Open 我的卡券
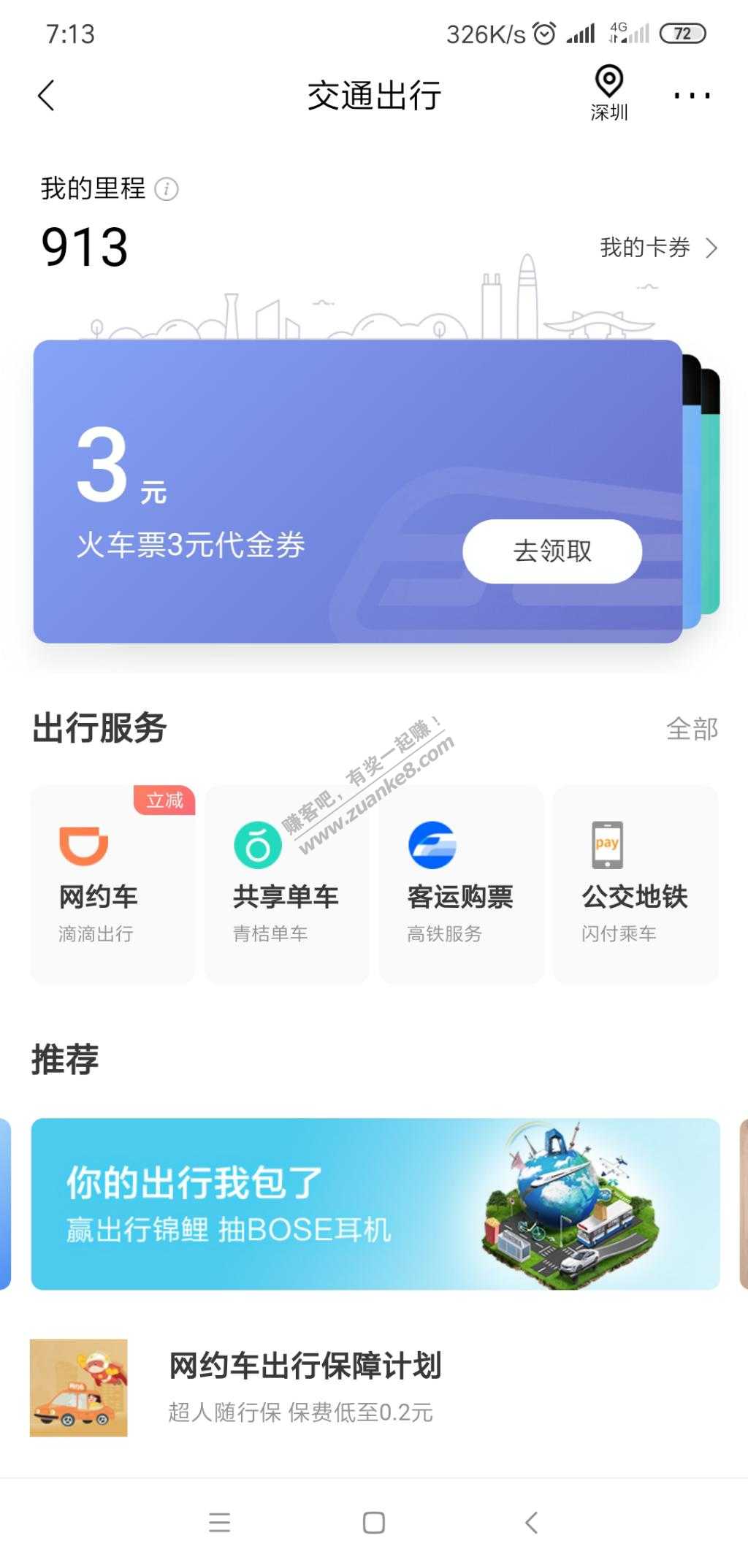 [x=658, y=248]
